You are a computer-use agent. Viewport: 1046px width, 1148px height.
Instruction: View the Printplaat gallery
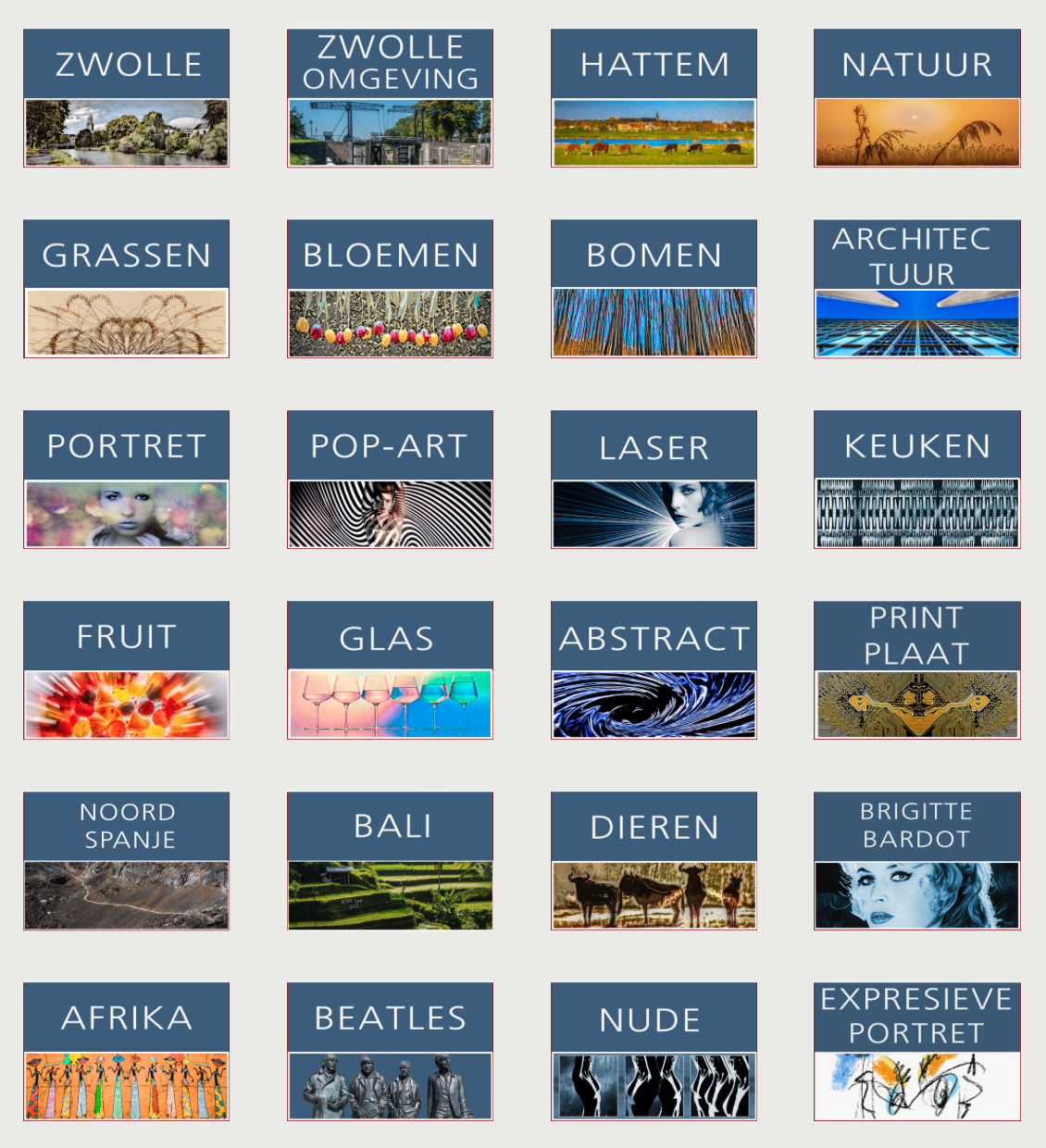click(x=916, y=670)
